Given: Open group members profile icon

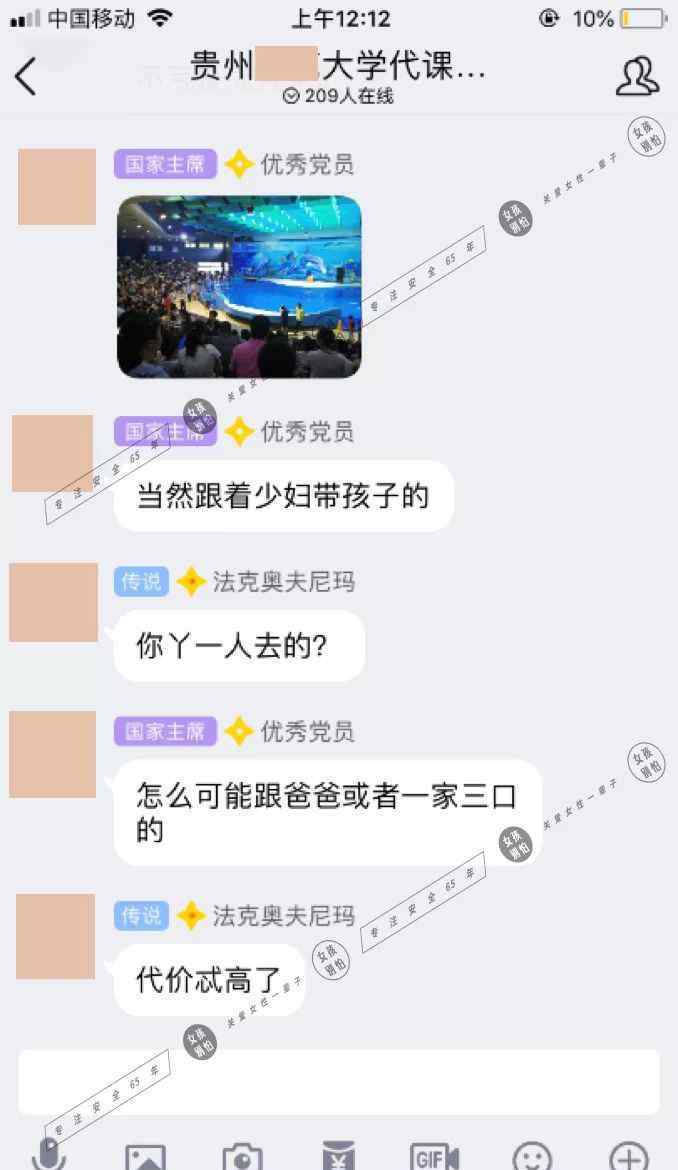Looking at the screenshot, I should (x=637, y=76).
